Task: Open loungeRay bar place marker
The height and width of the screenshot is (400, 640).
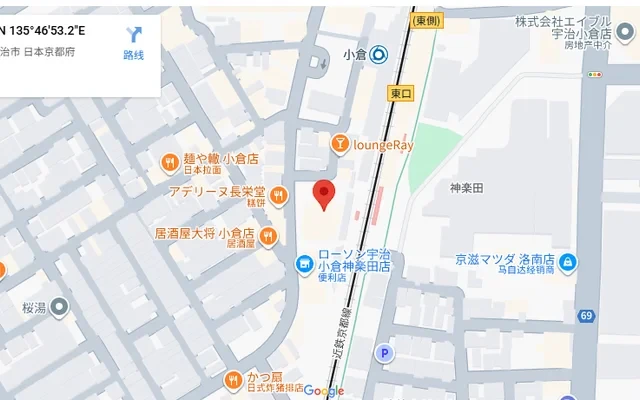Action: (341, 145)
